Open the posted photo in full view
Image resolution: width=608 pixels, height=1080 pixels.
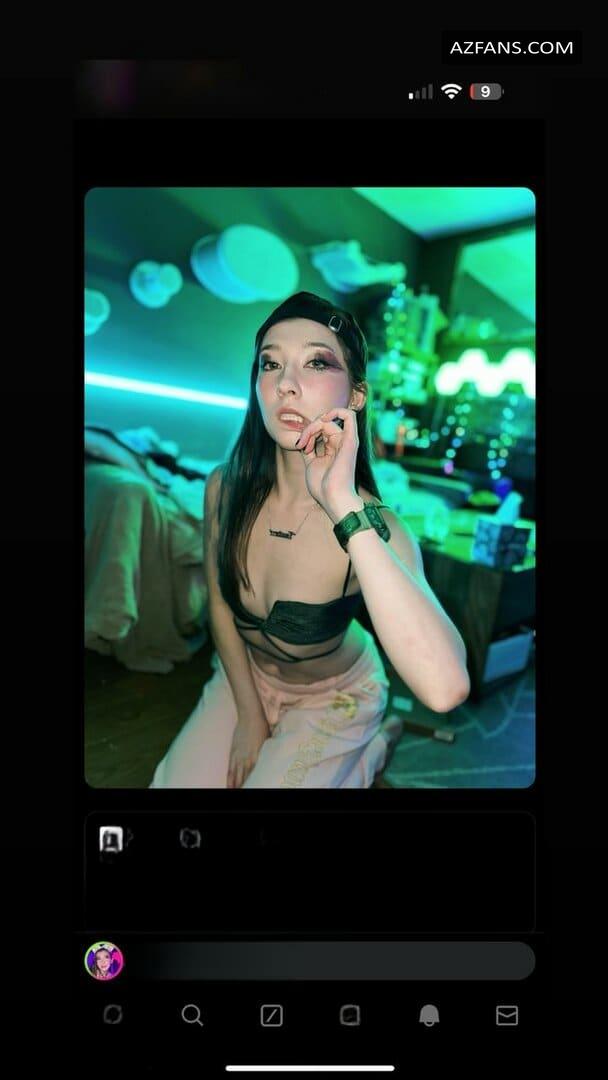point(310,488)
